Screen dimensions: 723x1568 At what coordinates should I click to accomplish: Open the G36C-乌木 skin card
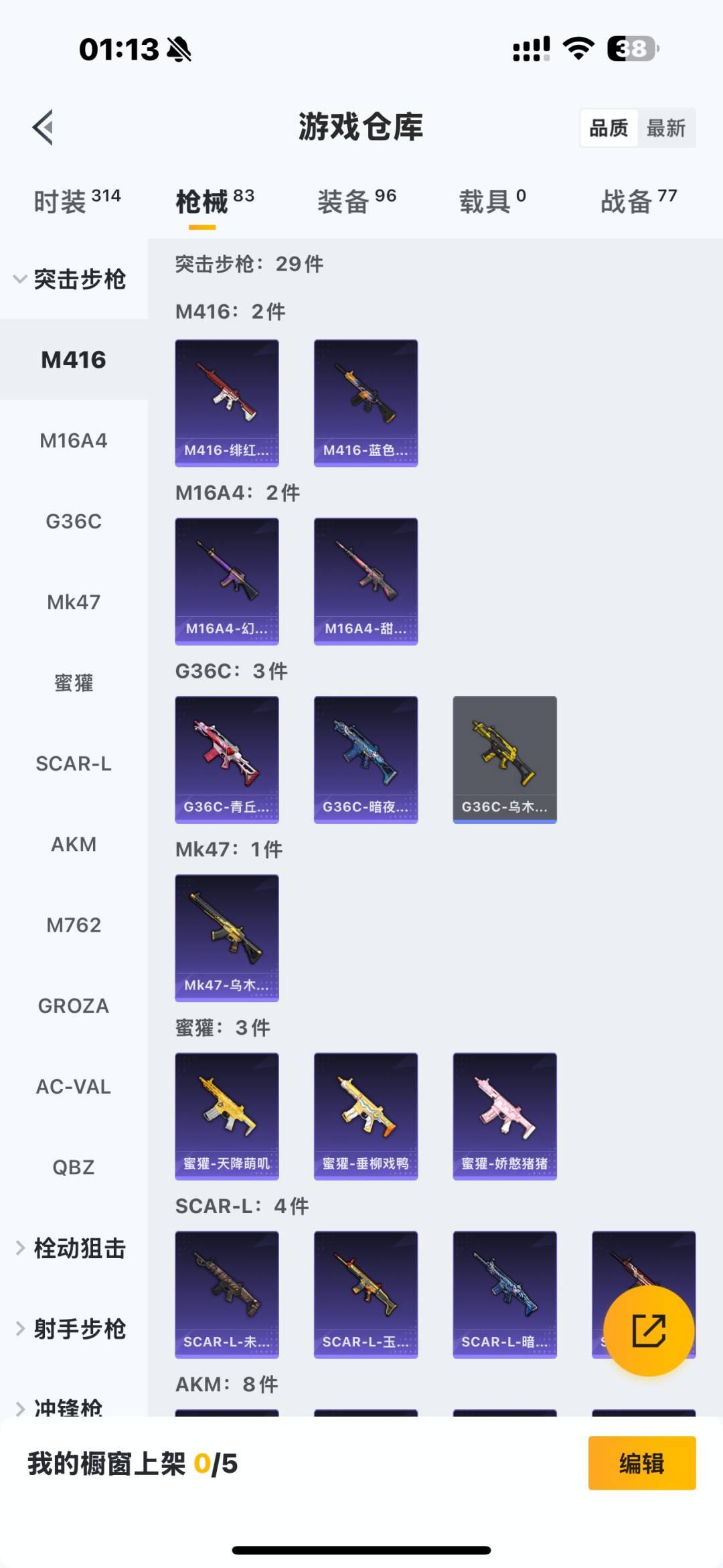tap(505, 759)
